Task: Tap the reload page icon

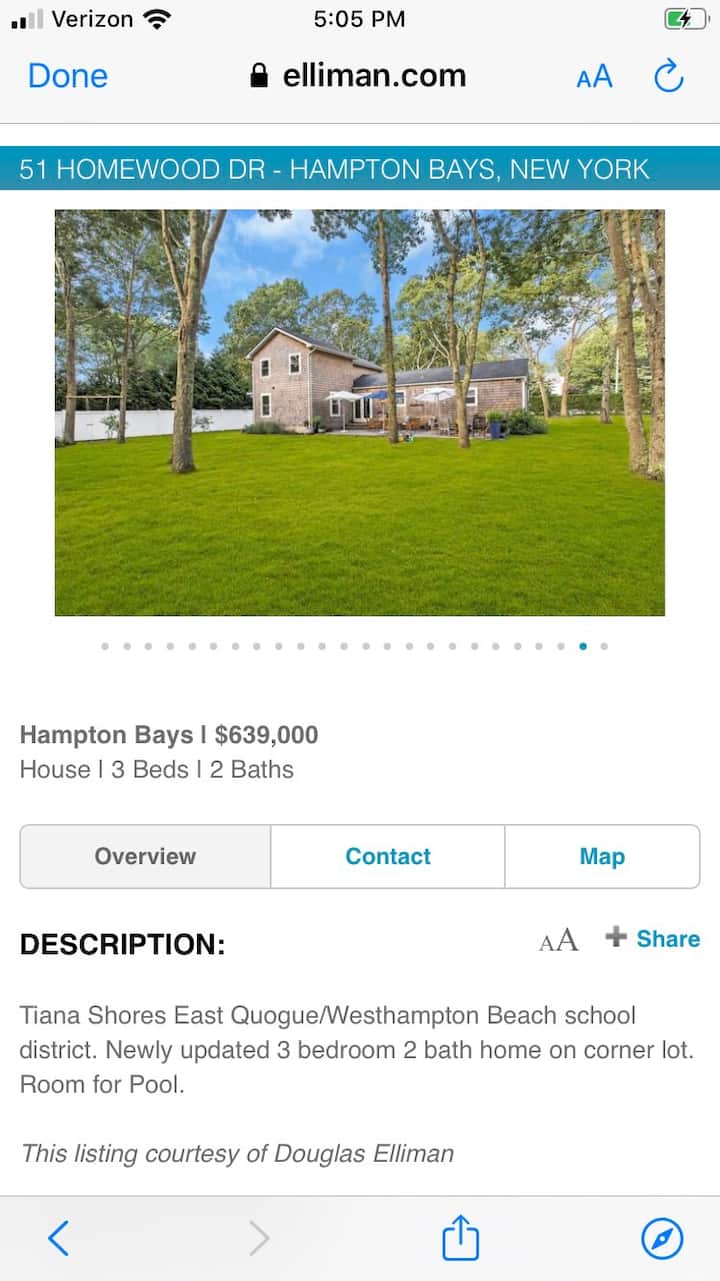Action: click(668, 75)
